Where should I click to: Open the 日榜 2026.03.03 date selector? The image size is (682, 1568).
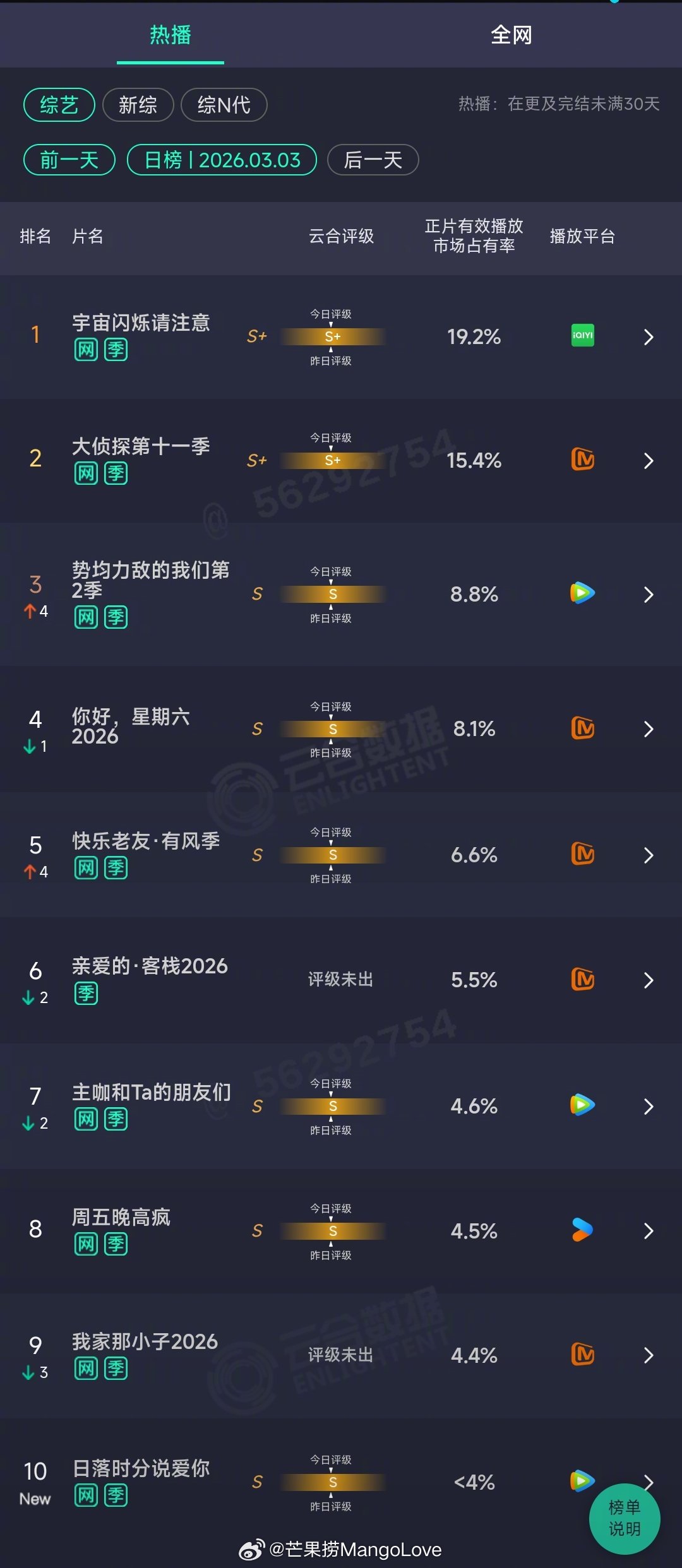221,160
